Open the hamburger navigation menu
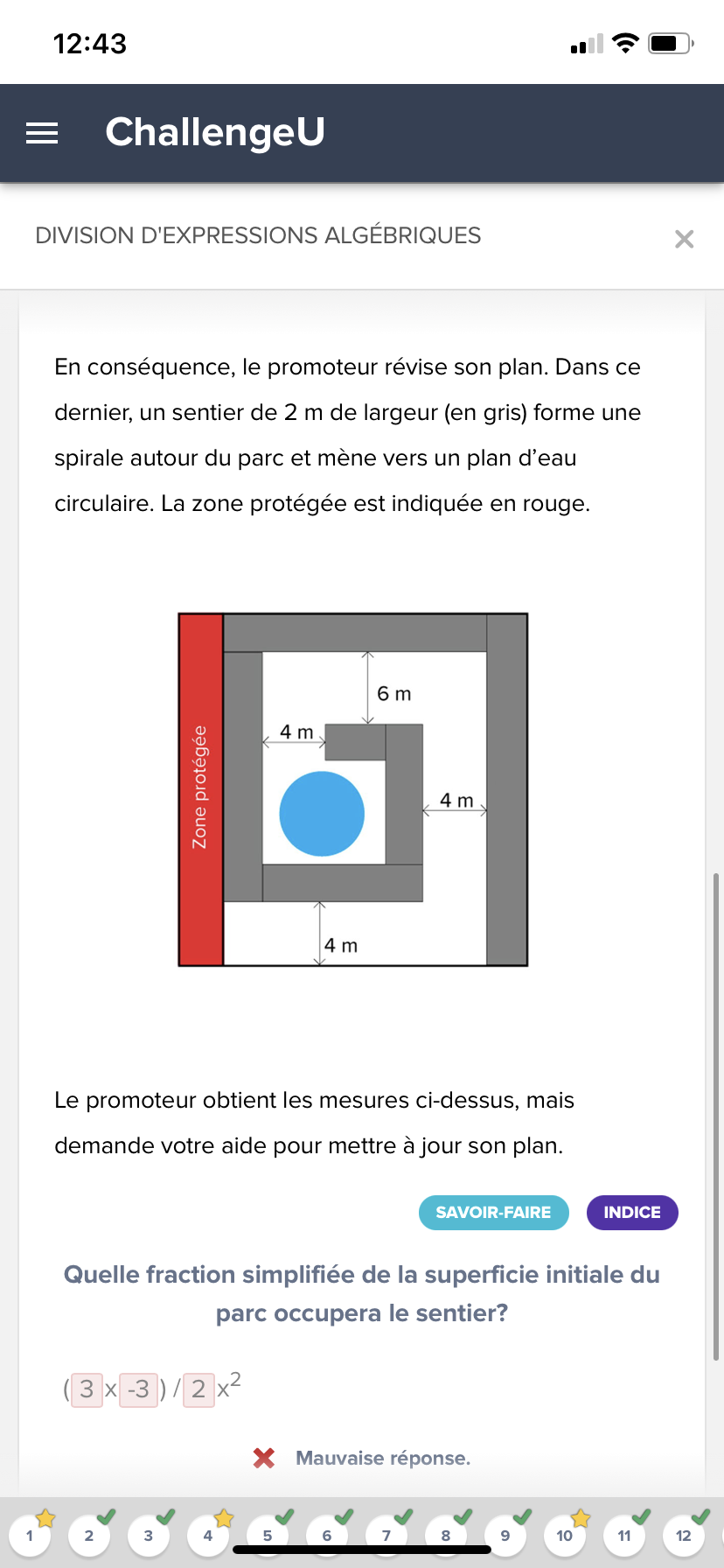This screenshot has height=1568, width=724. (x=41, y=132)
